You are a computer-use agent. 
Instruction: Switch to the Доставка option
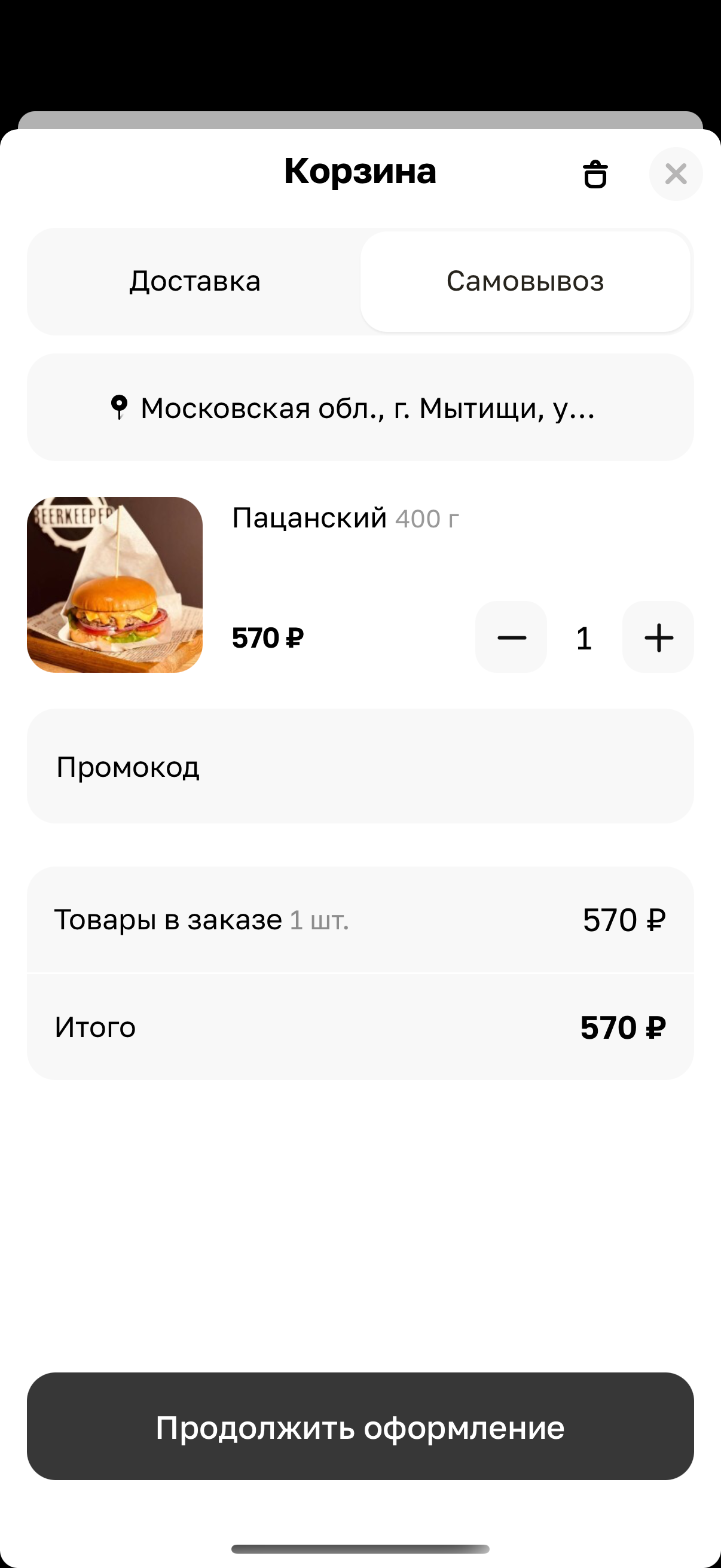(x=195, y=281)
